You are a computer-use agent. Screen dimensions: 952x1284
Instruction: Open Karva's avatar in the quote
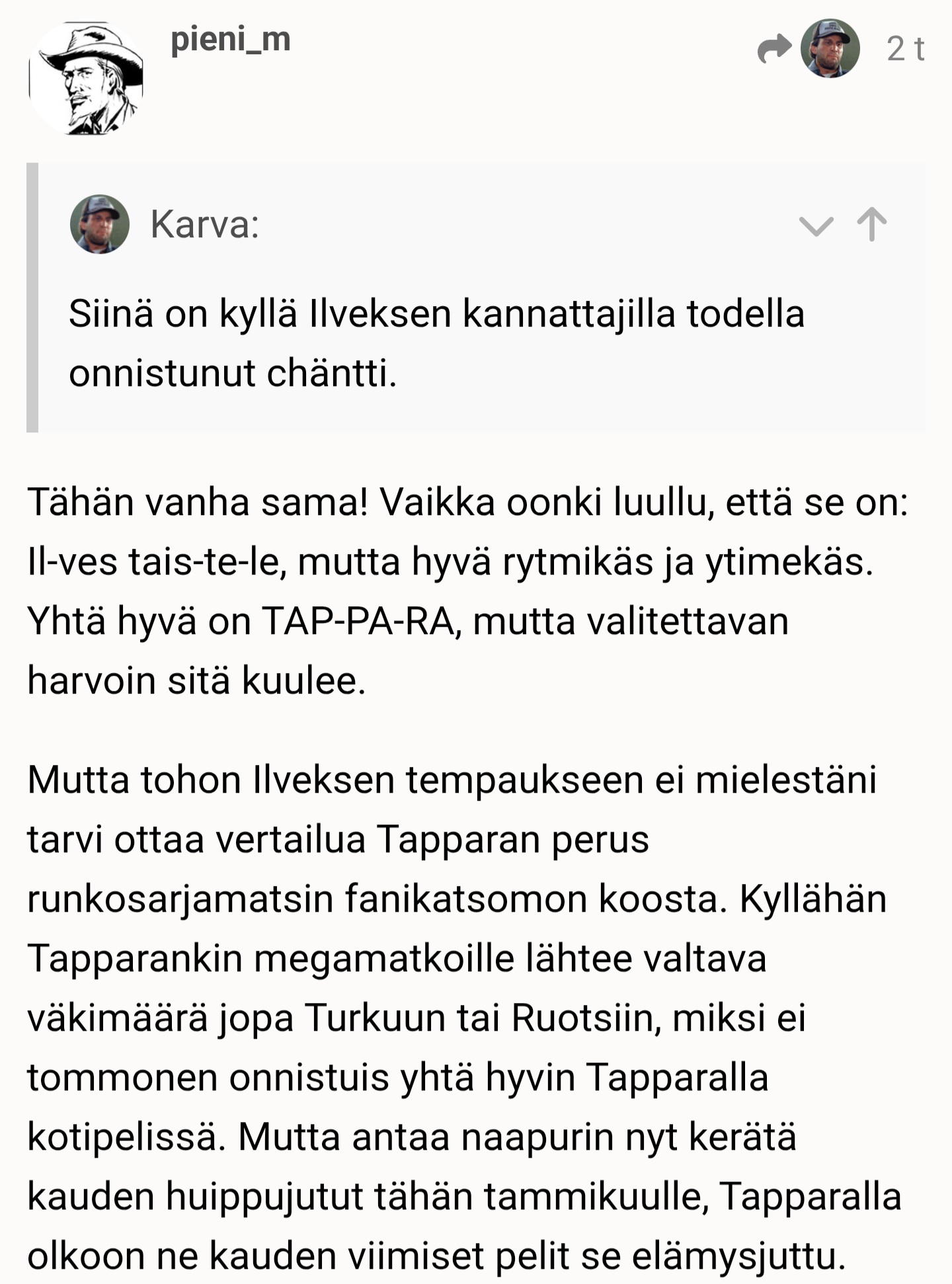click(x=100, y=224)
